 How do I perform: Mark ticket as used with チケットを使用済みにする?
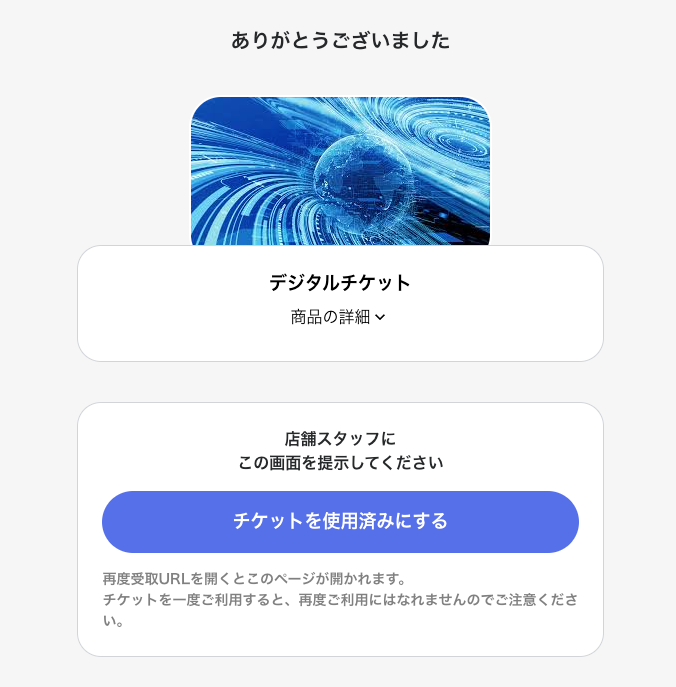click(340, 522)
